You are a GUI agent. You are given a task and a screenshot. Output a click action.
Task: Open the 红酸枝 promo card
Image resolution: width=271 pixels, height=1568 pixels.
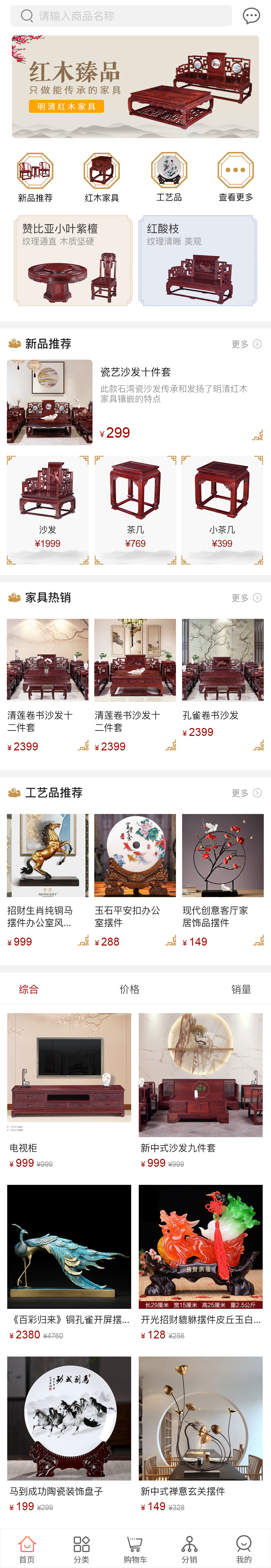coord(198,261)
